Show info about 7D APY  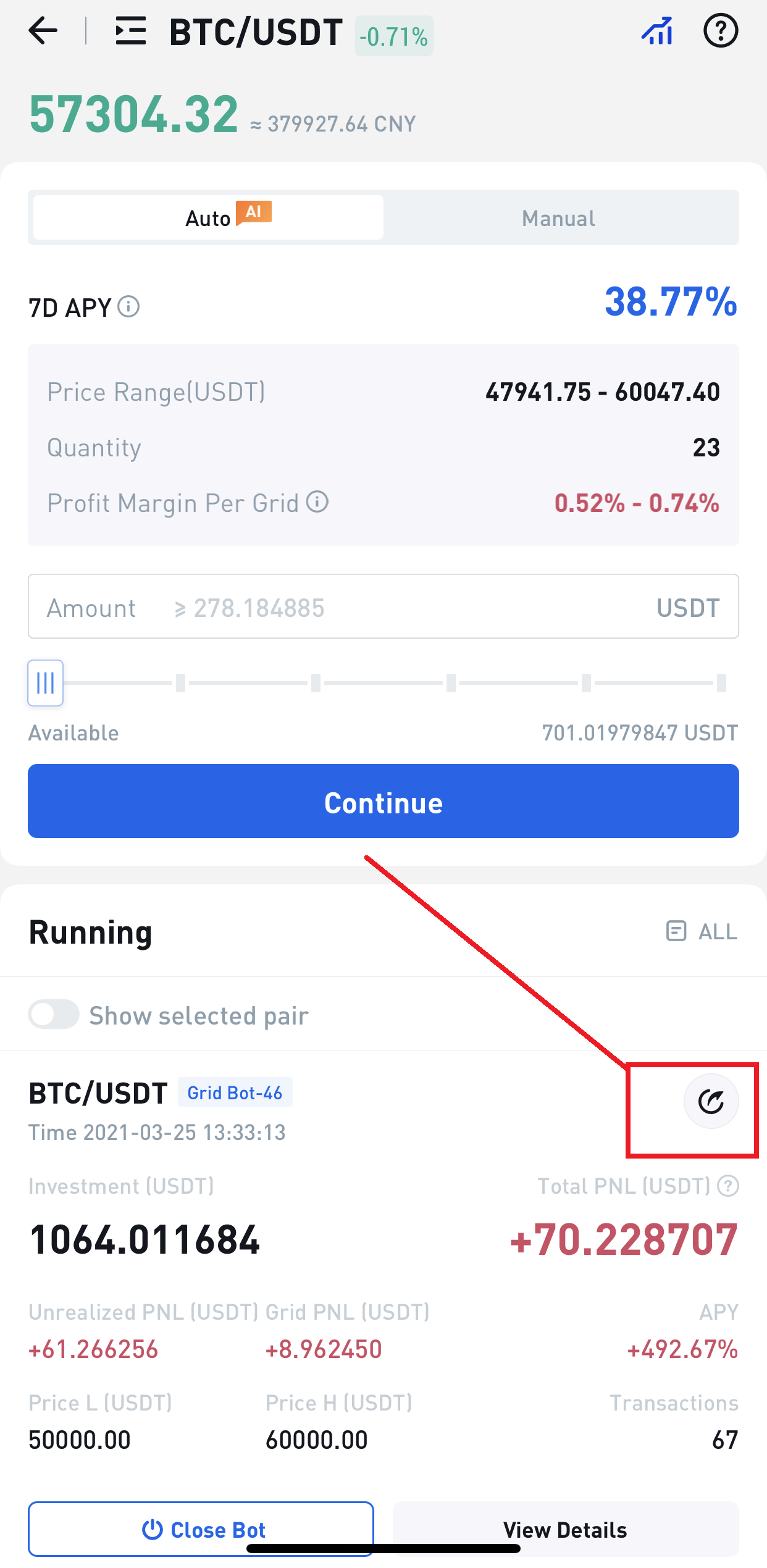point(129,306)
